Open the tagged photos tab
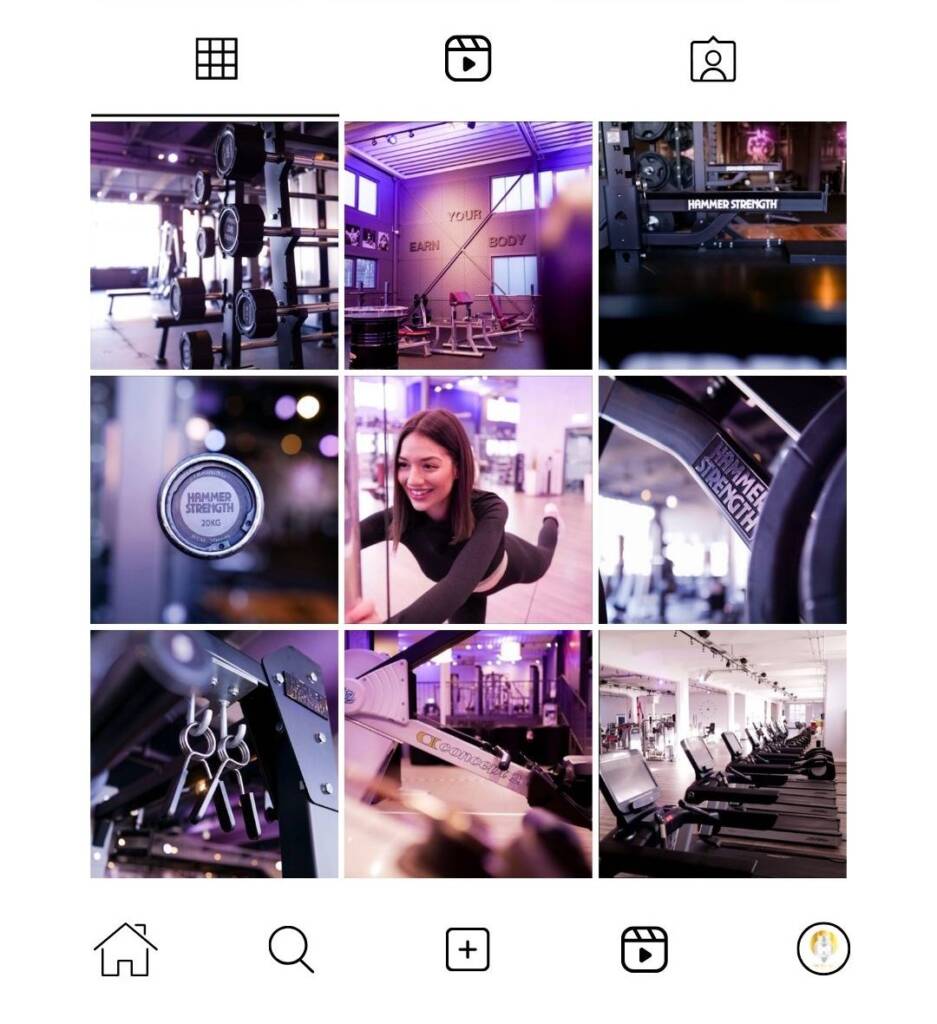937x1024 pixels. pyautogui.click(x=713, y=60)
